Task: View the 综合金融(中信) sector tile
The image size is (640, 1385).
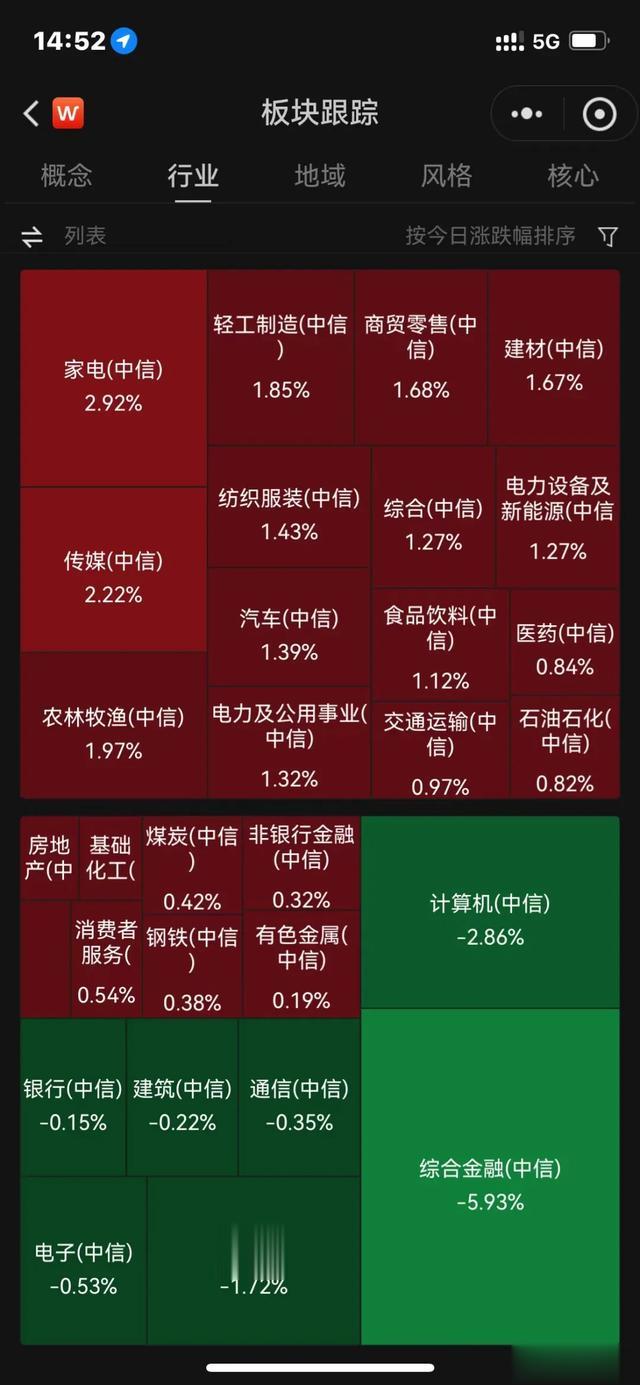Action: (x=490, y=1177)
